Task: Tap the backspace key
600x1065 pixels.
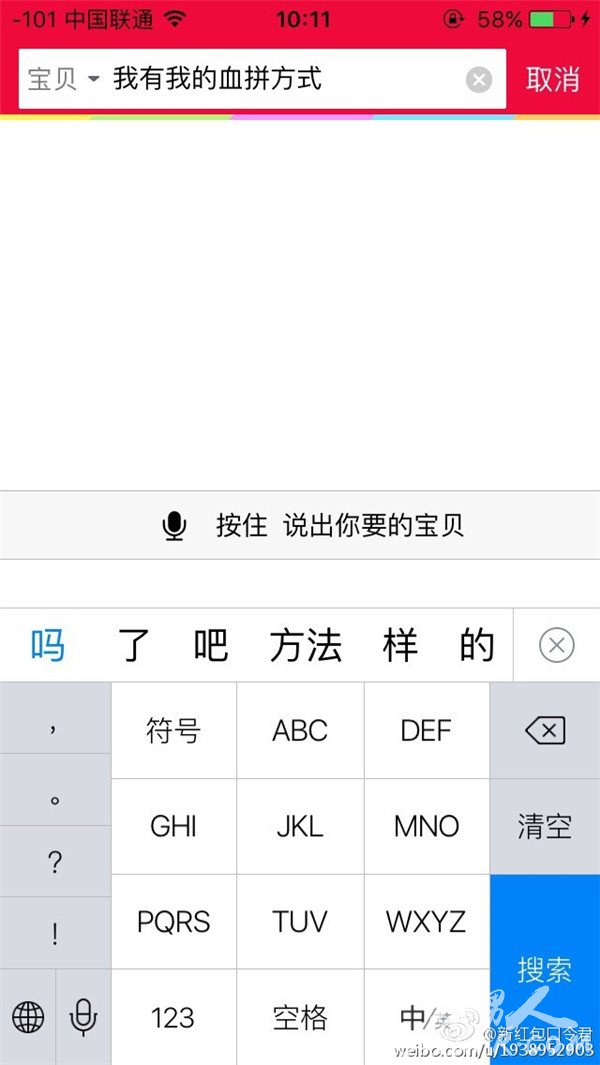Action: tap(544, 731)
